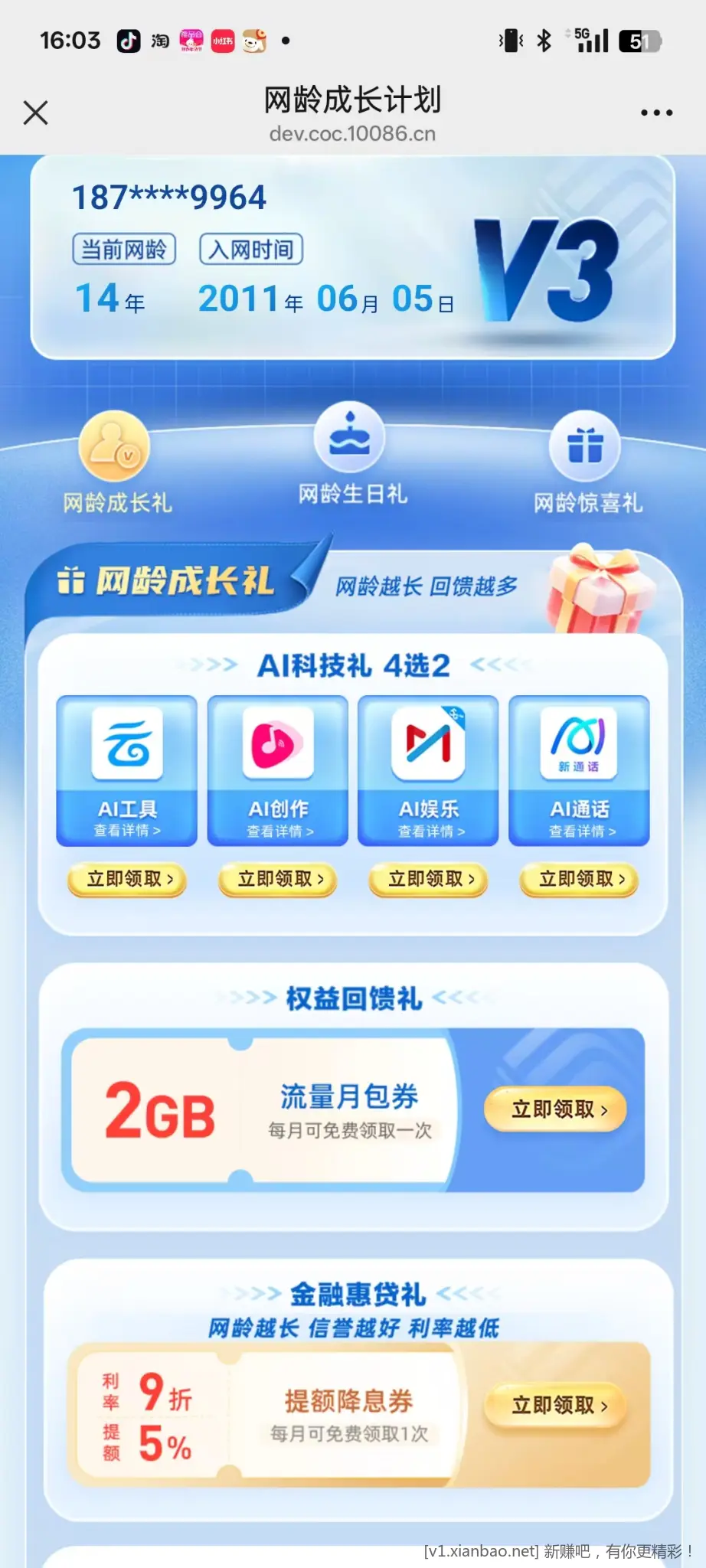Open the 网龄生日礼 birthday cake icon
The height and width of the screenshot is (1568, 706).
tap(348, 436)
